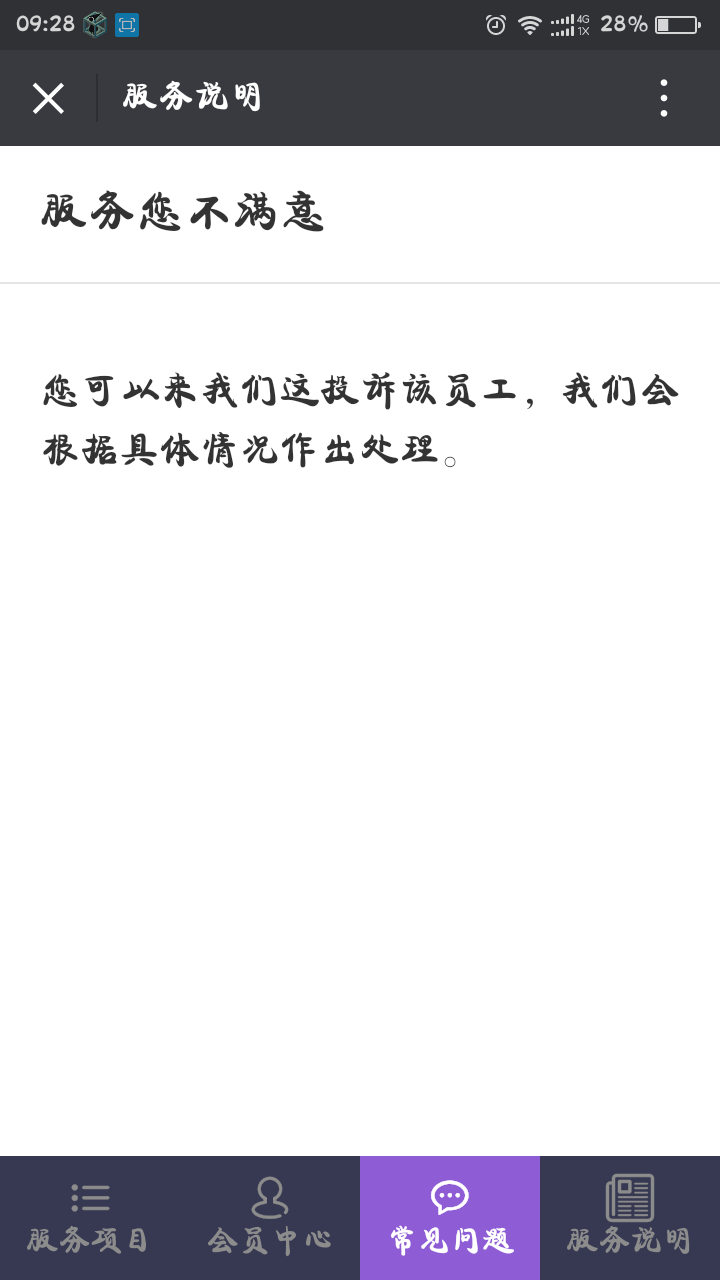Open the three-dot overflow menu
The image size is (720, 1280).
[663, 98]
